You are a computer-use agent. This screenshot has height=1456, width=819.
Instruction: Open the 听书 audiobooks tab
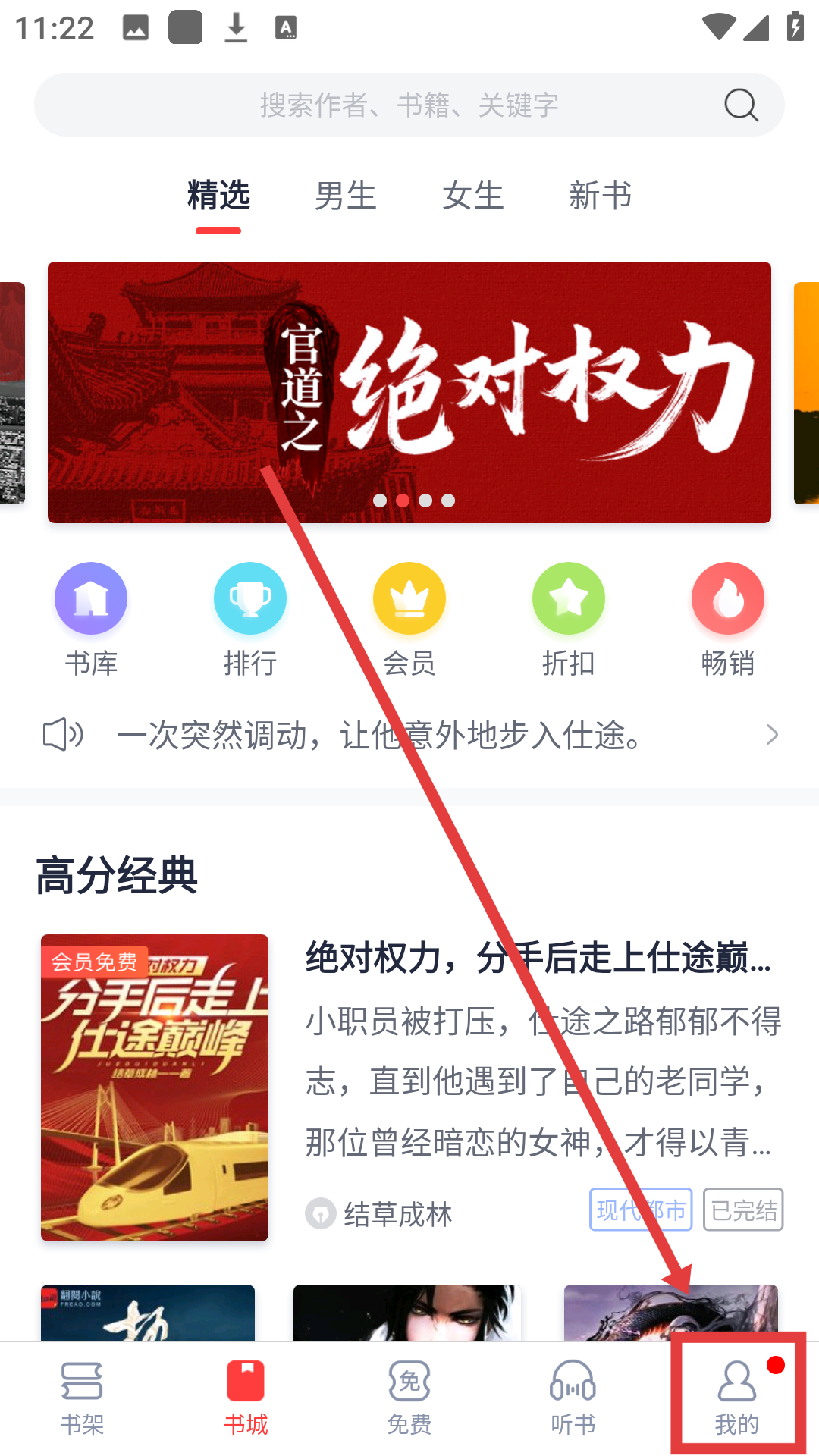click(x=573, y=1398)
